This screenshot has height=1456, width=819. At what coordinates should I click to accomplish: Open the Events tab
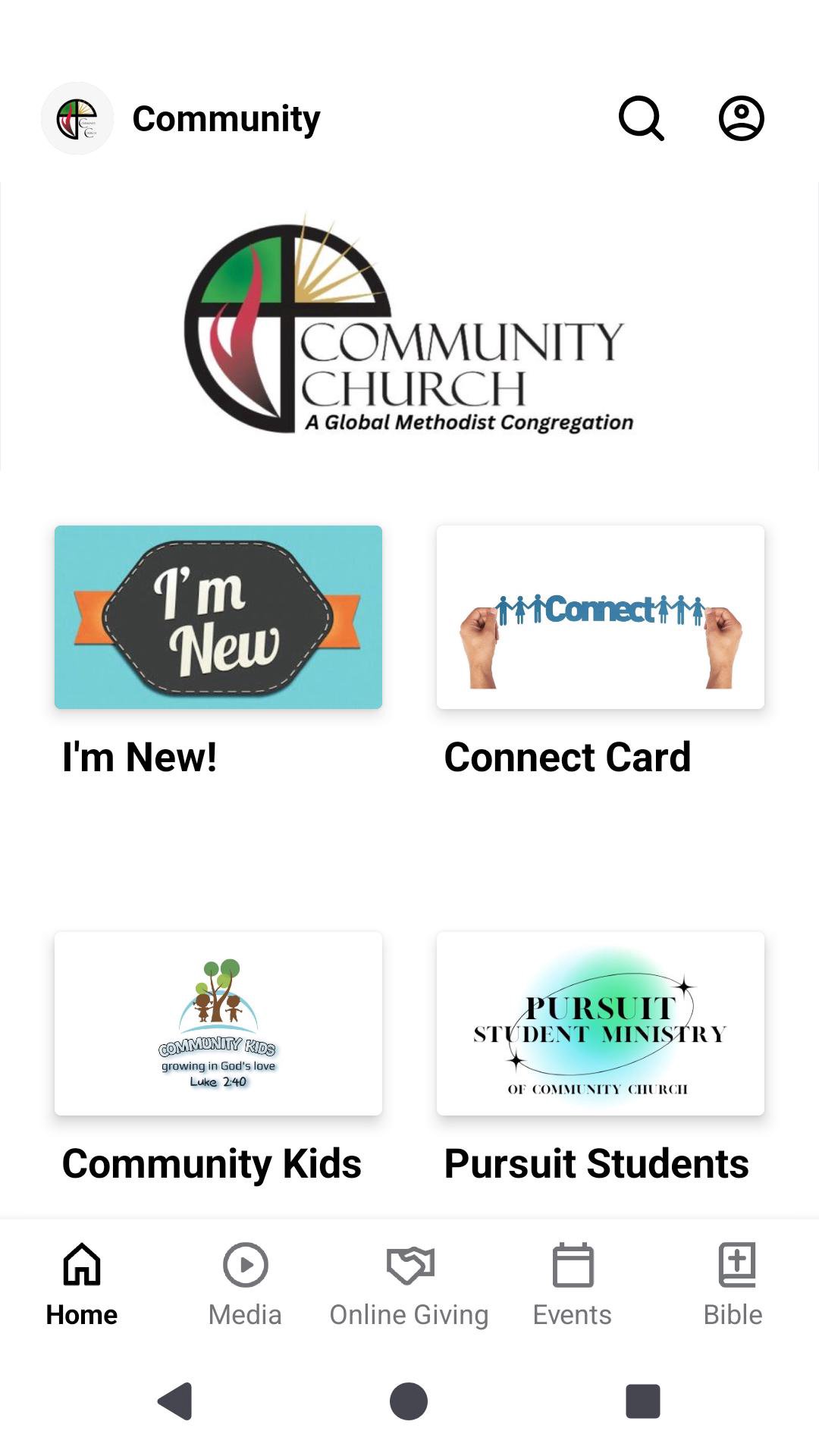[573, 1285]
